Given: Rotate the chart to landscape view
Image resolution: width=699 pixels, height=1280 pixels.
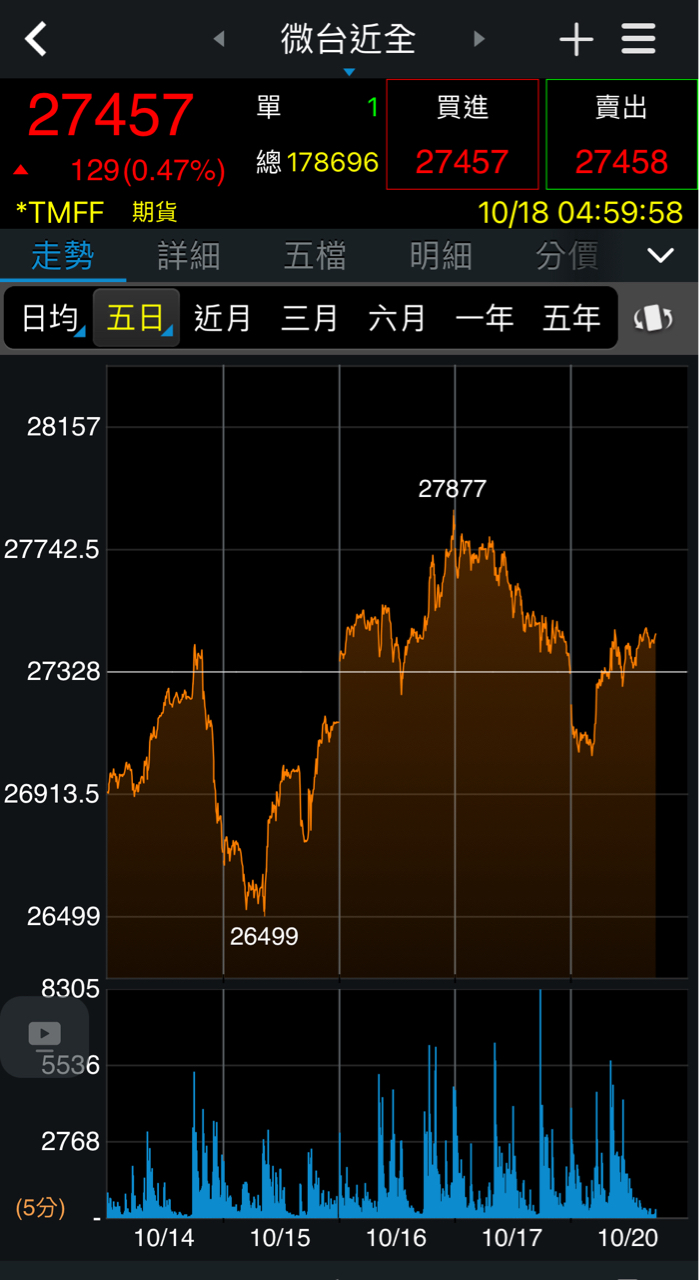Looking at the screenshot, I should [653, 318].
